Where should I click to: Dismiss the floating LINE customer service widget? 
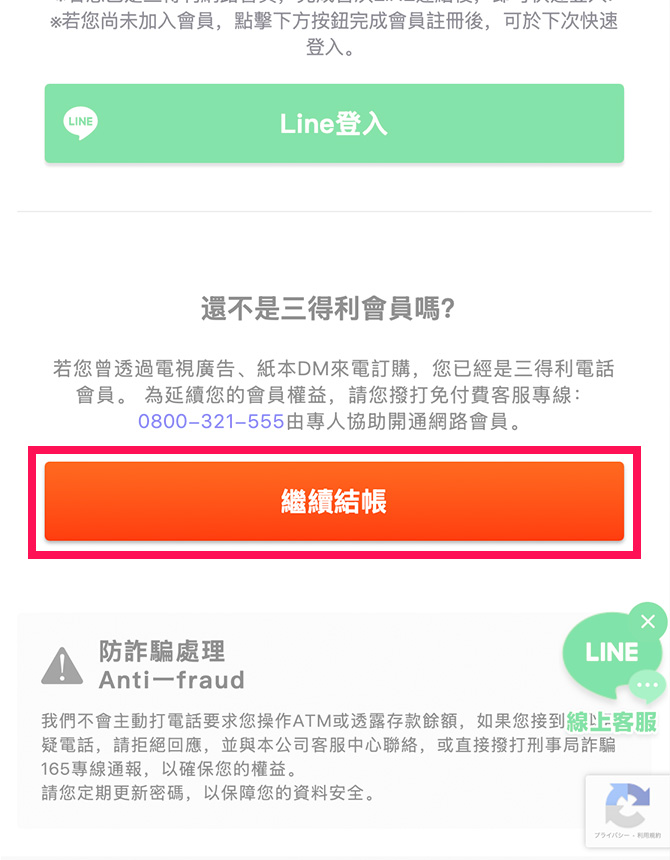648,621
